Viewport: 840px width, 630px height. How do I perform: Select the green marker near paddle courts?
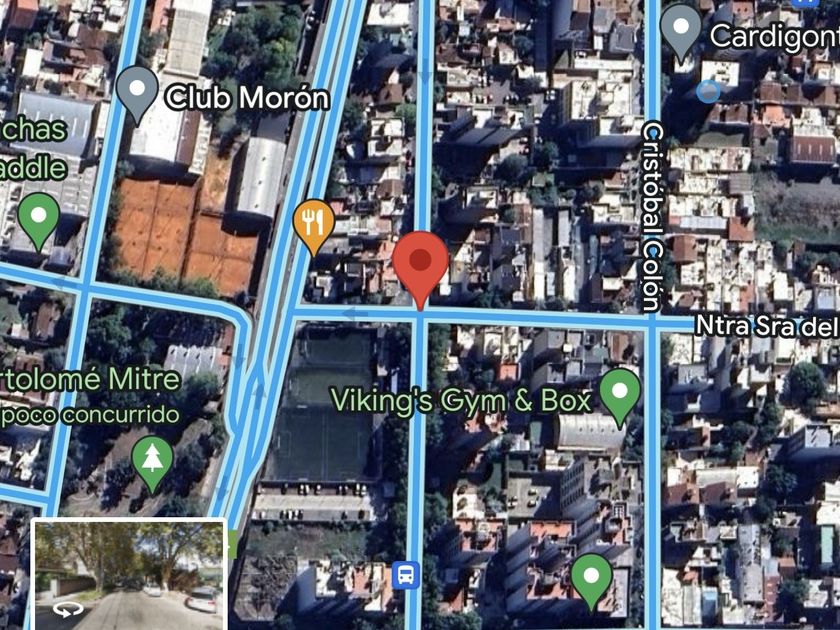(x=39, y=217)
